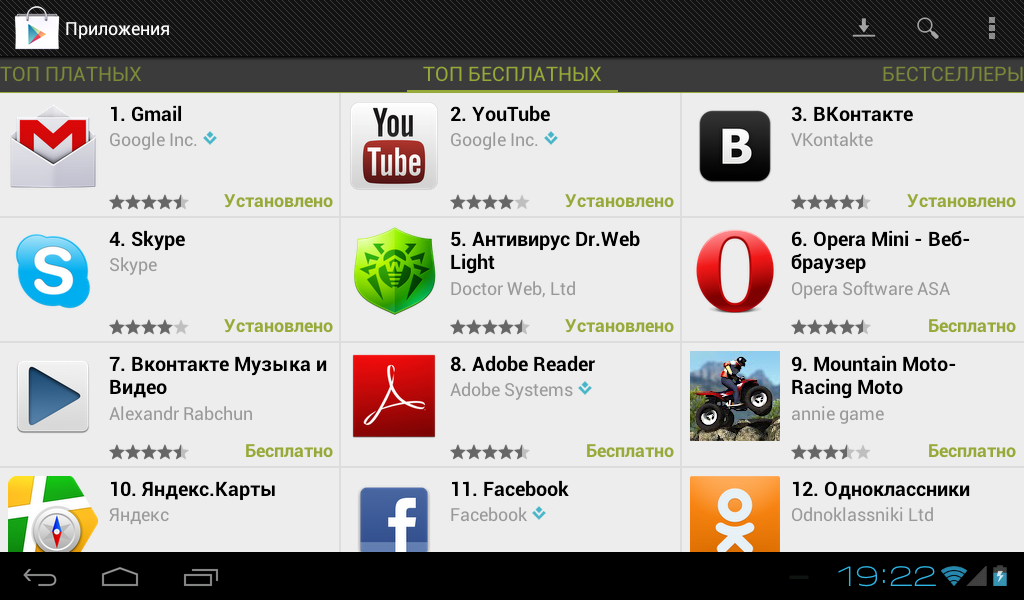Viewport: 1024px width, 600px height.
Task: Open the downloads icon in app bar
Action: (x=863, y=28)
